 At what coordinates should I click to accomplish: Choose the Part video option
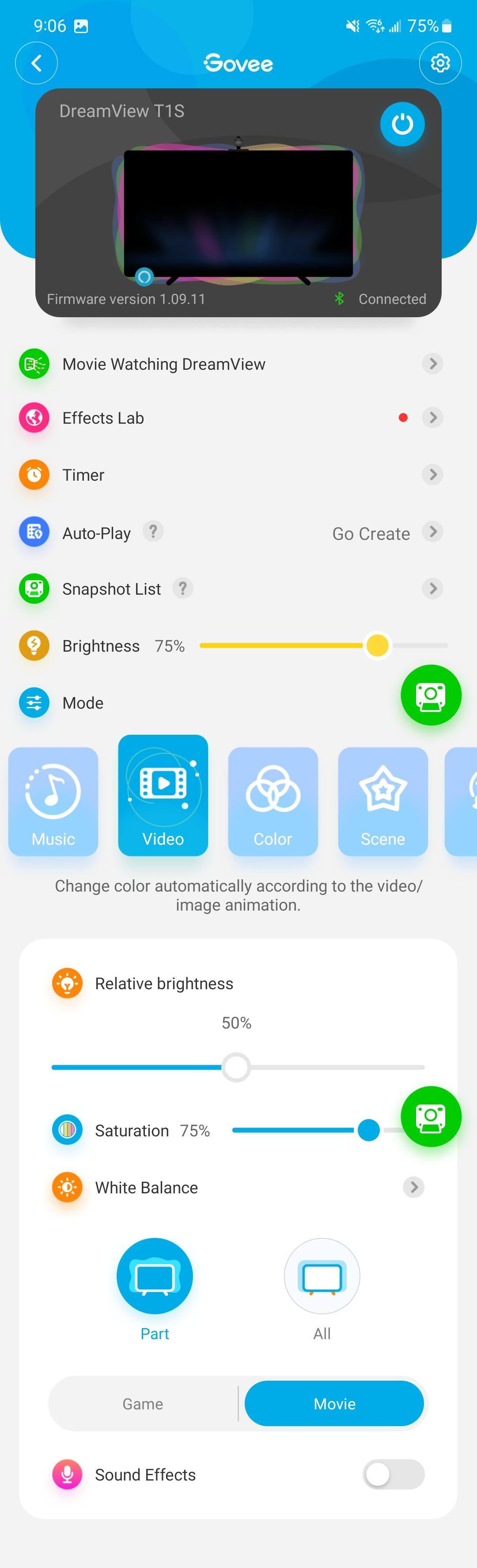coord(155,1277)
